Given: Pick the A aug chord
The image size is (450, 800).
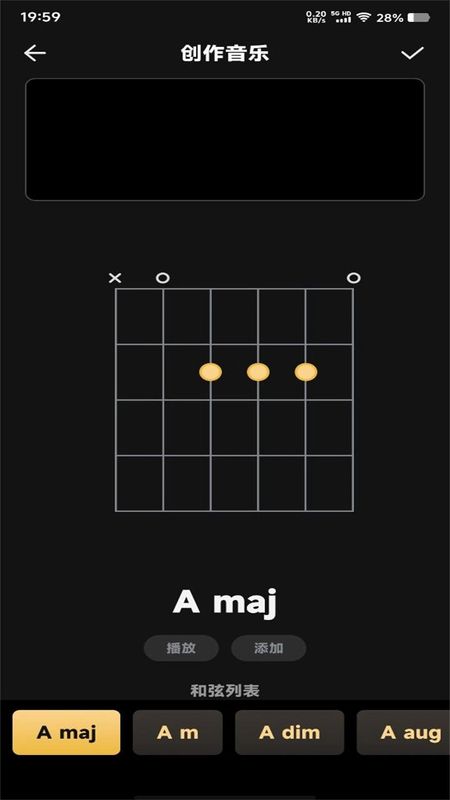Looking at the screenshot, I should [x=403, y=732].
